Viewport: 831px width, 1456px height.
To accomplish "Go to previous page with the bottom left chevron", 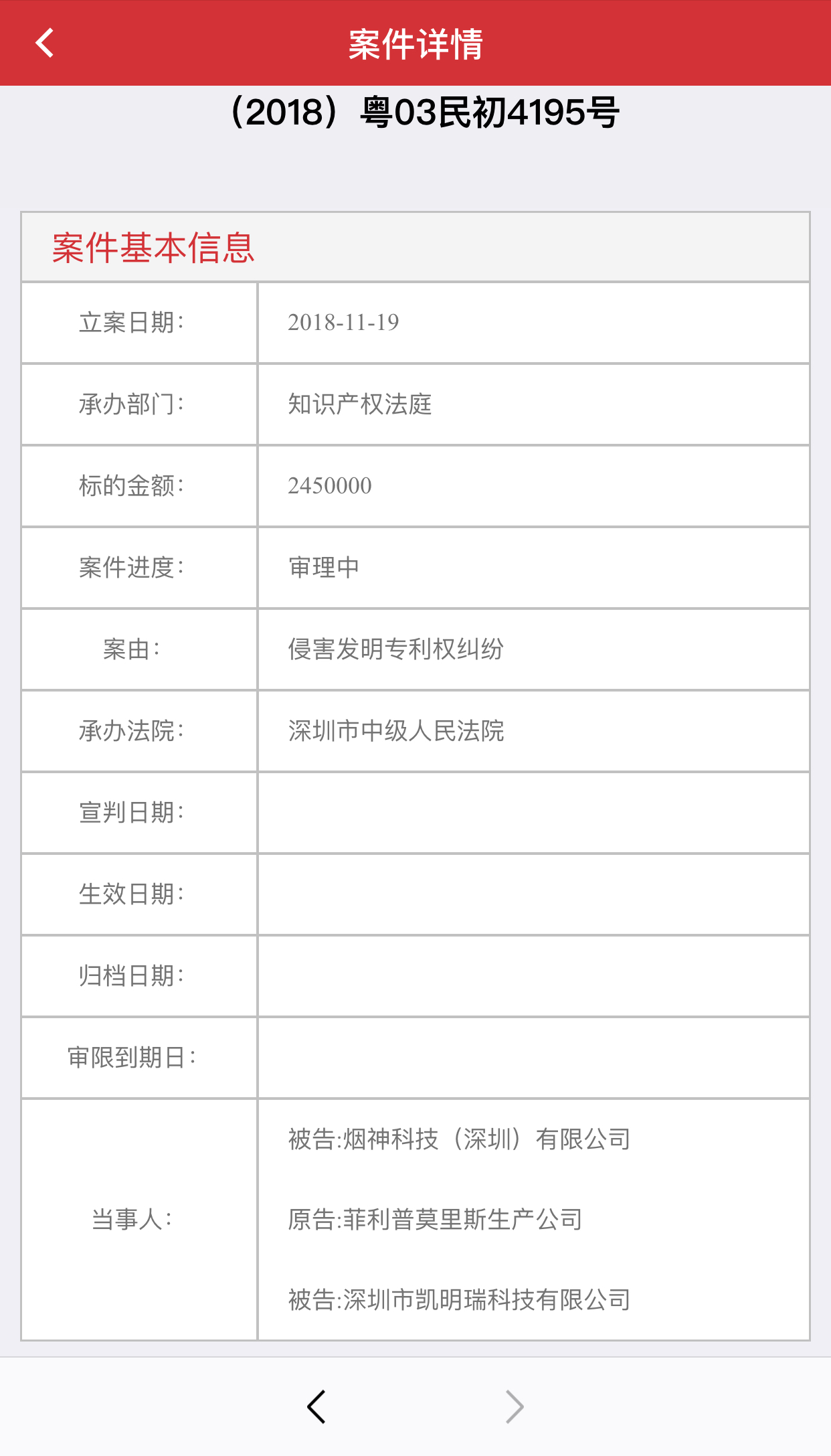I will (316, 1406).
